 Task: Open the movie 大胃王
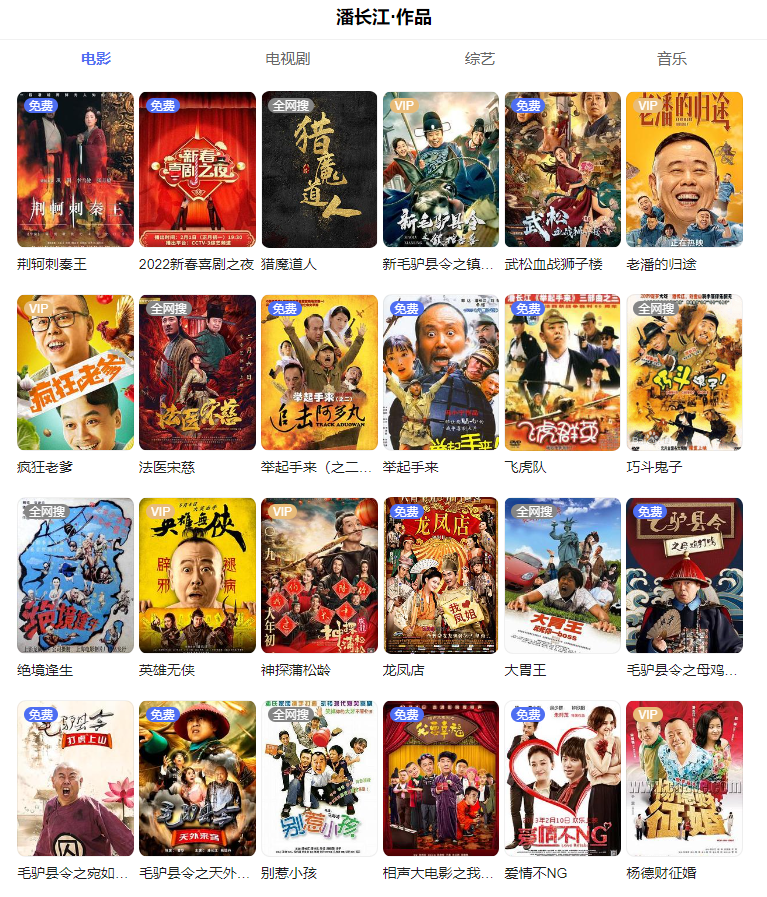tap(562, 575)
